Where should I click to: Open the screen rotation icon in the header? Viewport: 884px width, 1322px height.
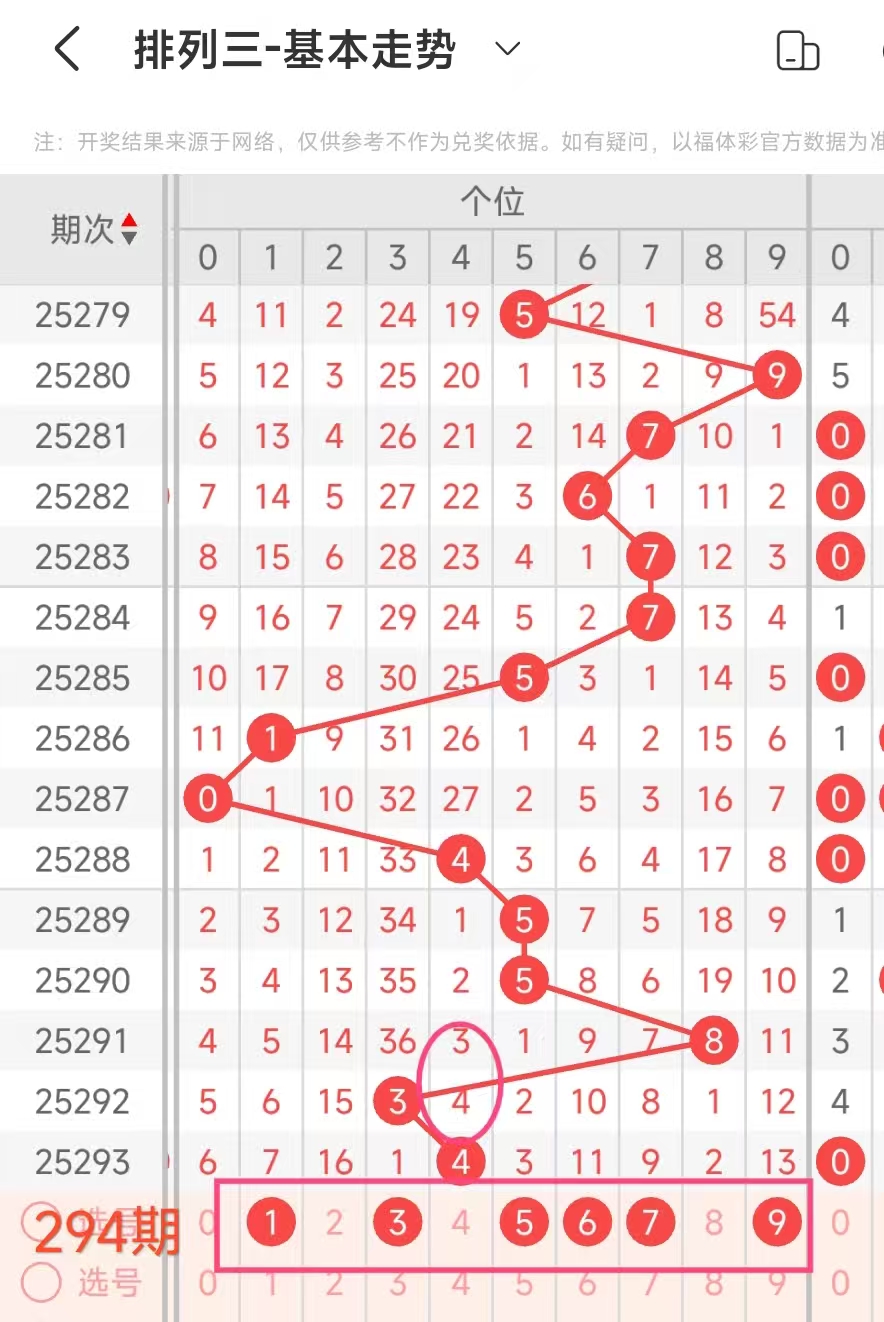tap(798, 50)
